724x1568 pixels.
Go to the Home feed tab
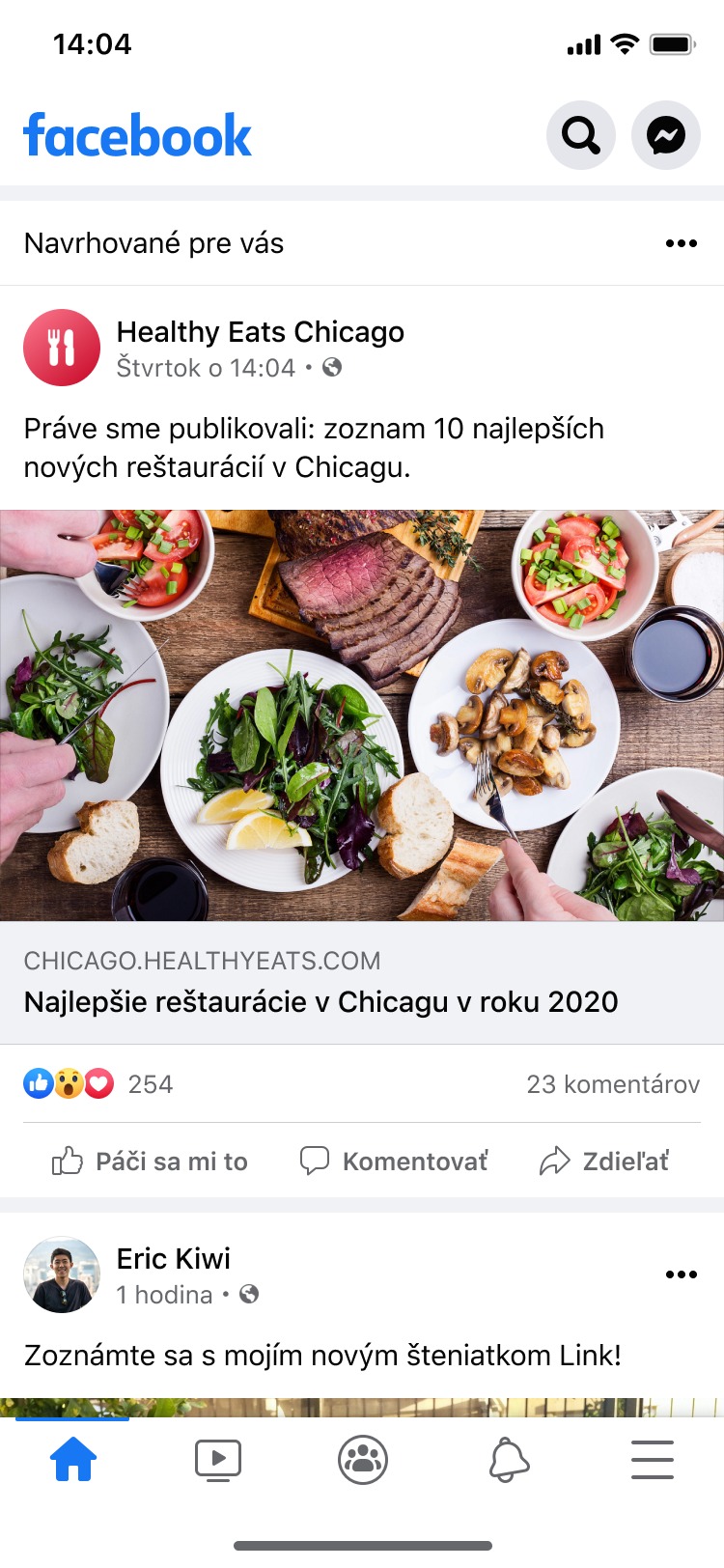pyautogui.click(x=73, y=1459)
